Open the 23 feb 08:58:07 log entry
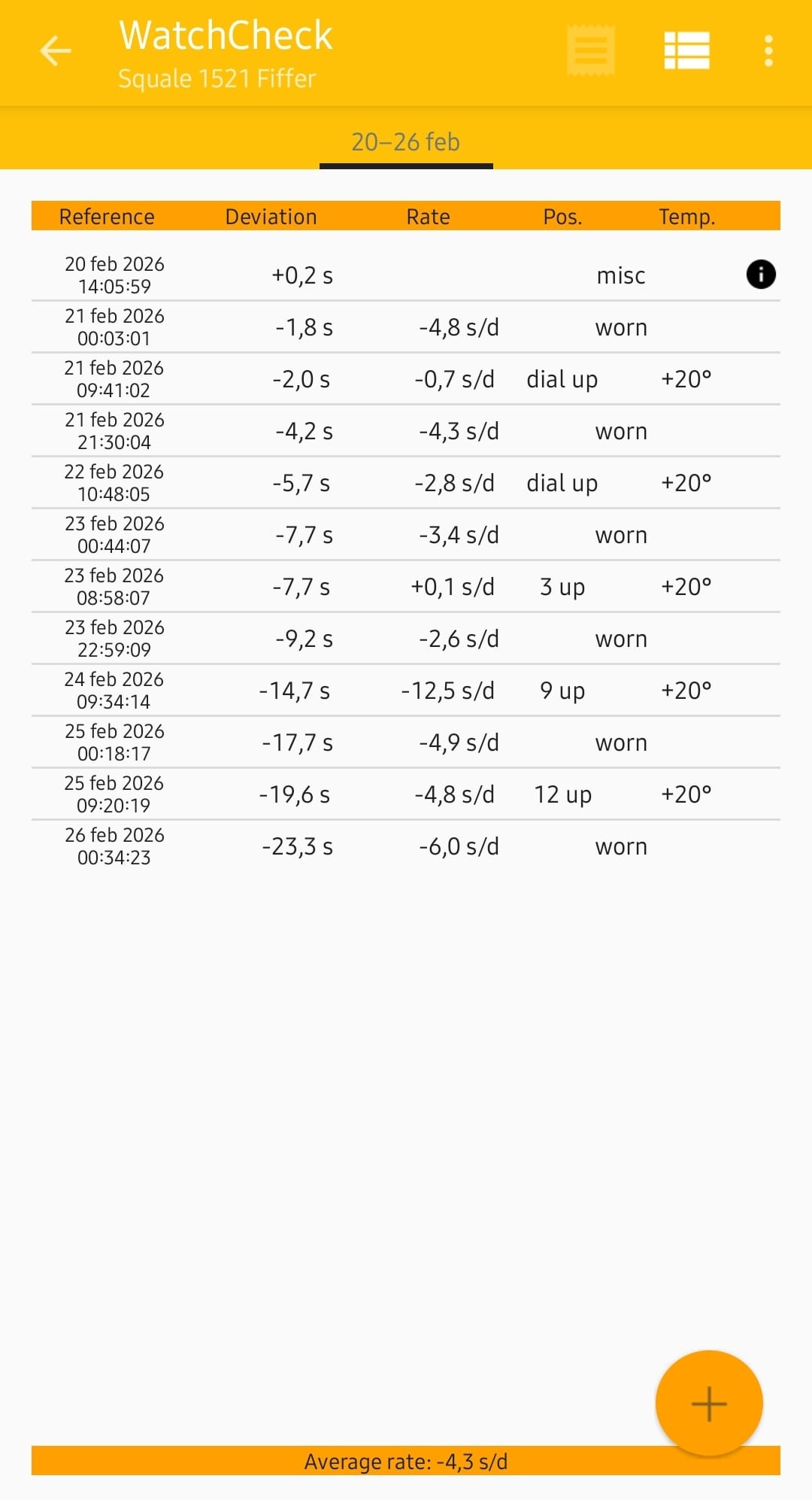The height and width of the screenshot is (1500, 812). pos(406,587)
